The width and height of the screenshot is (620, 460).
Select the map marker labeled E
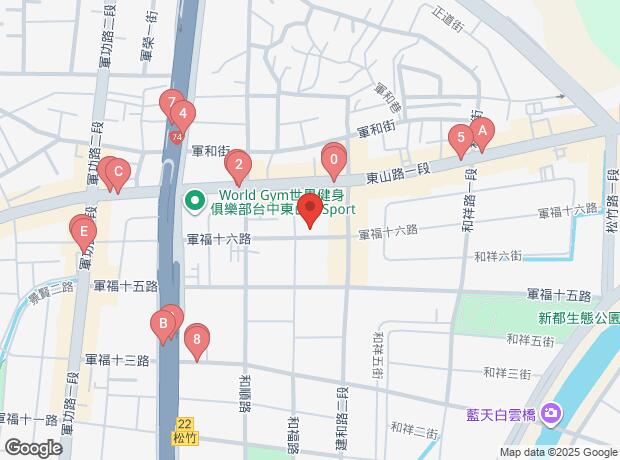click(84, 232)
